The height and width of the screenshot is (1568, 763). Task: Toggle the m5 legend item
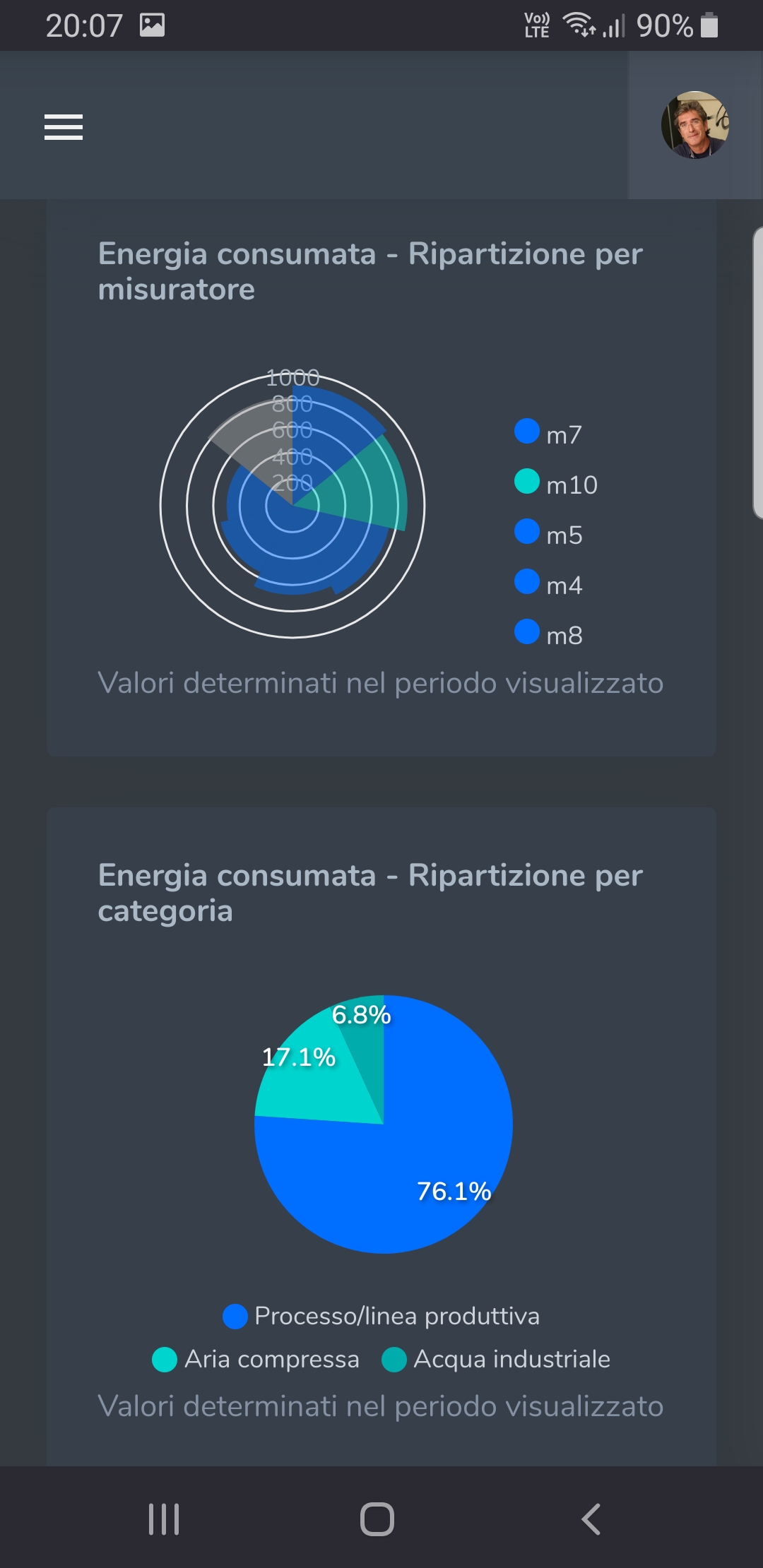549,534
